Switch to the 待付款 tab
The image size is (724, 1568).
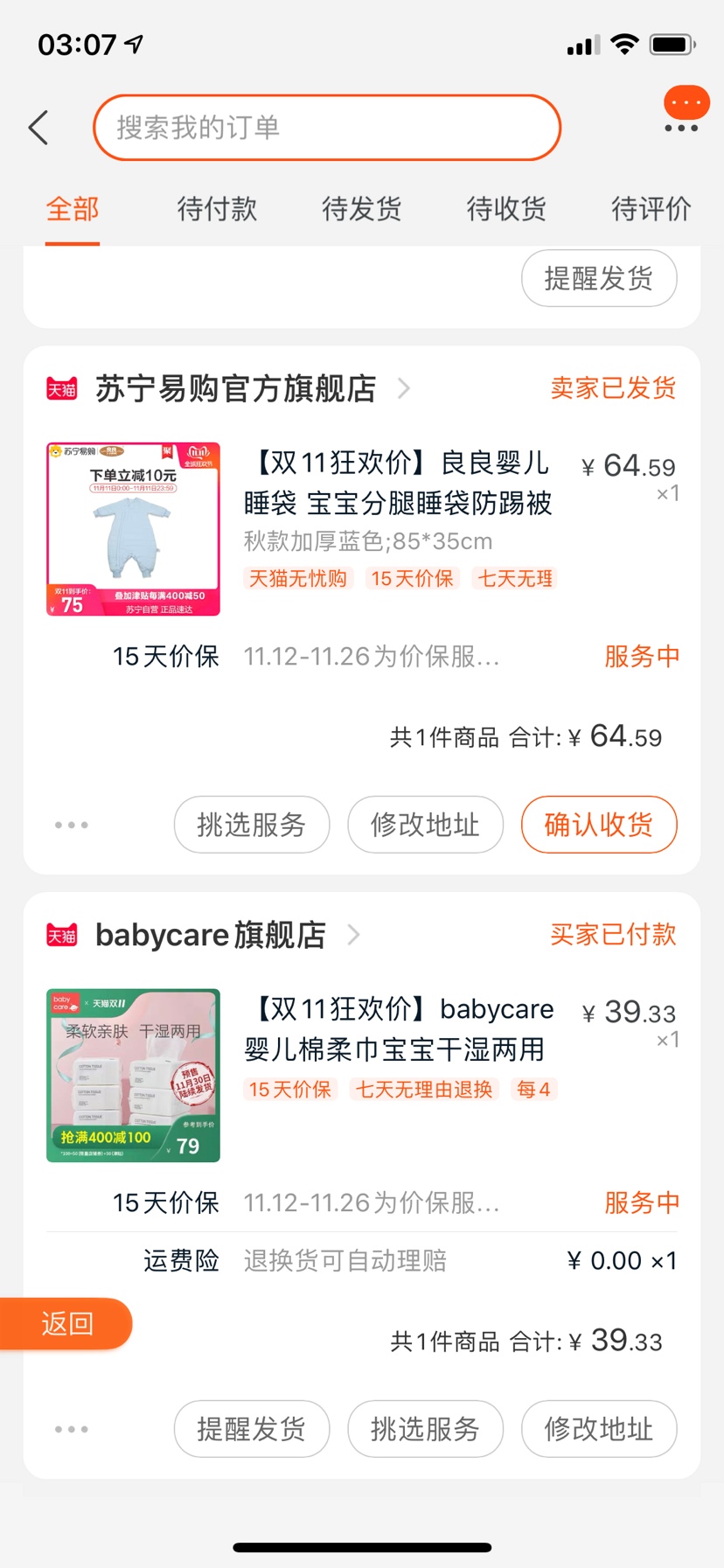(217, 209)
